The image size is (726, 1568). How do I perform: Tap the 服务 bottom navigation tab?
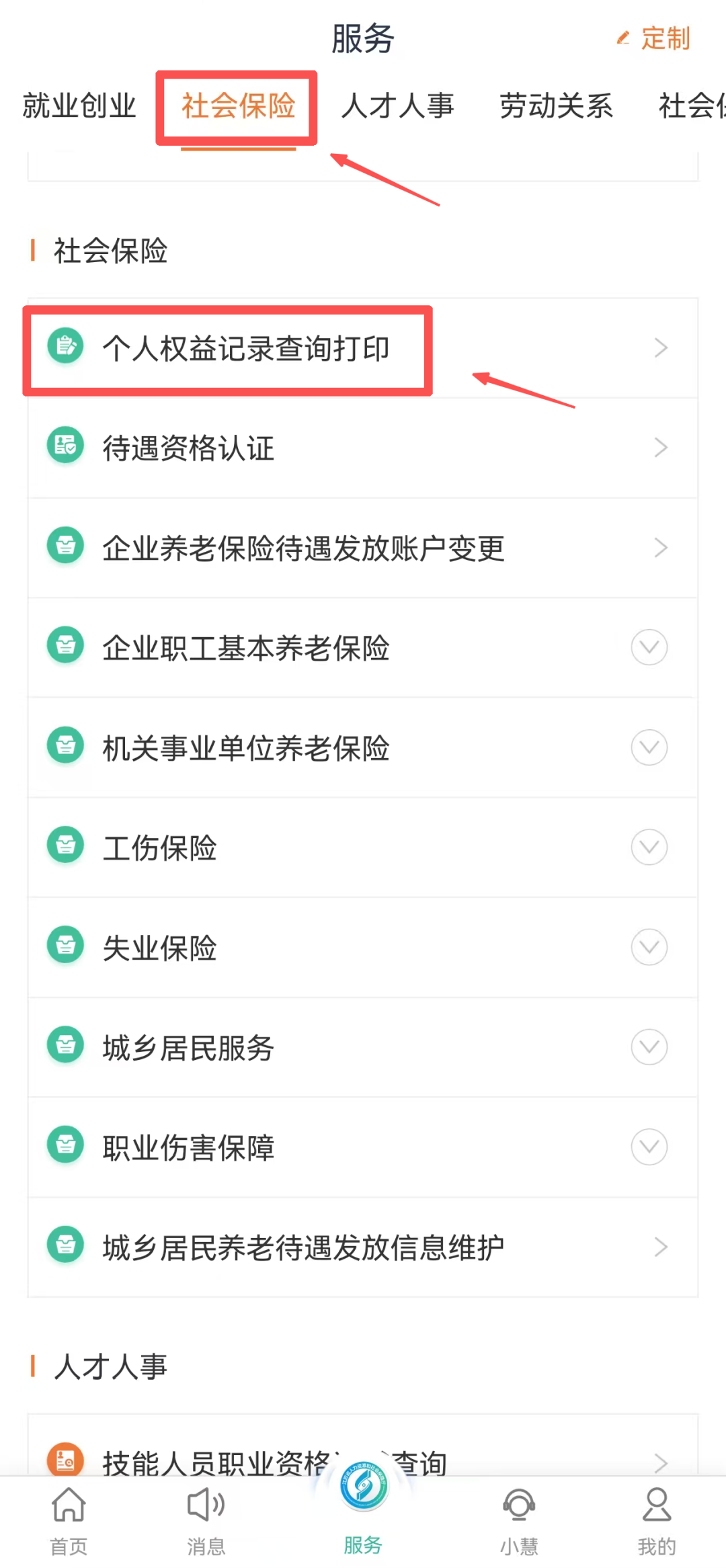coord(363,1512)
